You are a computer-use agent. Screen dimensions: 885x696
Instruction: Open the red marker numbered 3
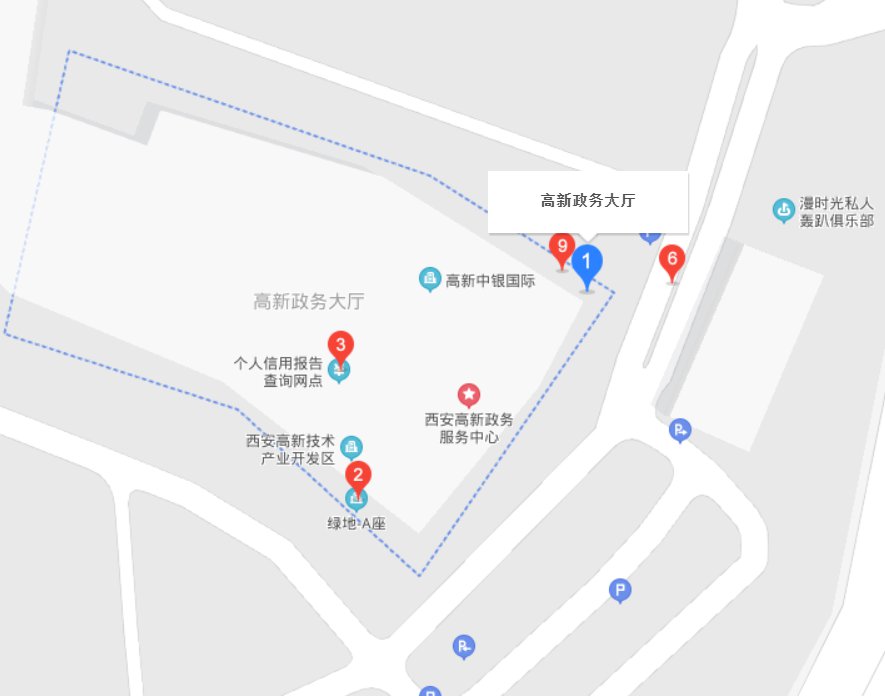coord(341,349)
